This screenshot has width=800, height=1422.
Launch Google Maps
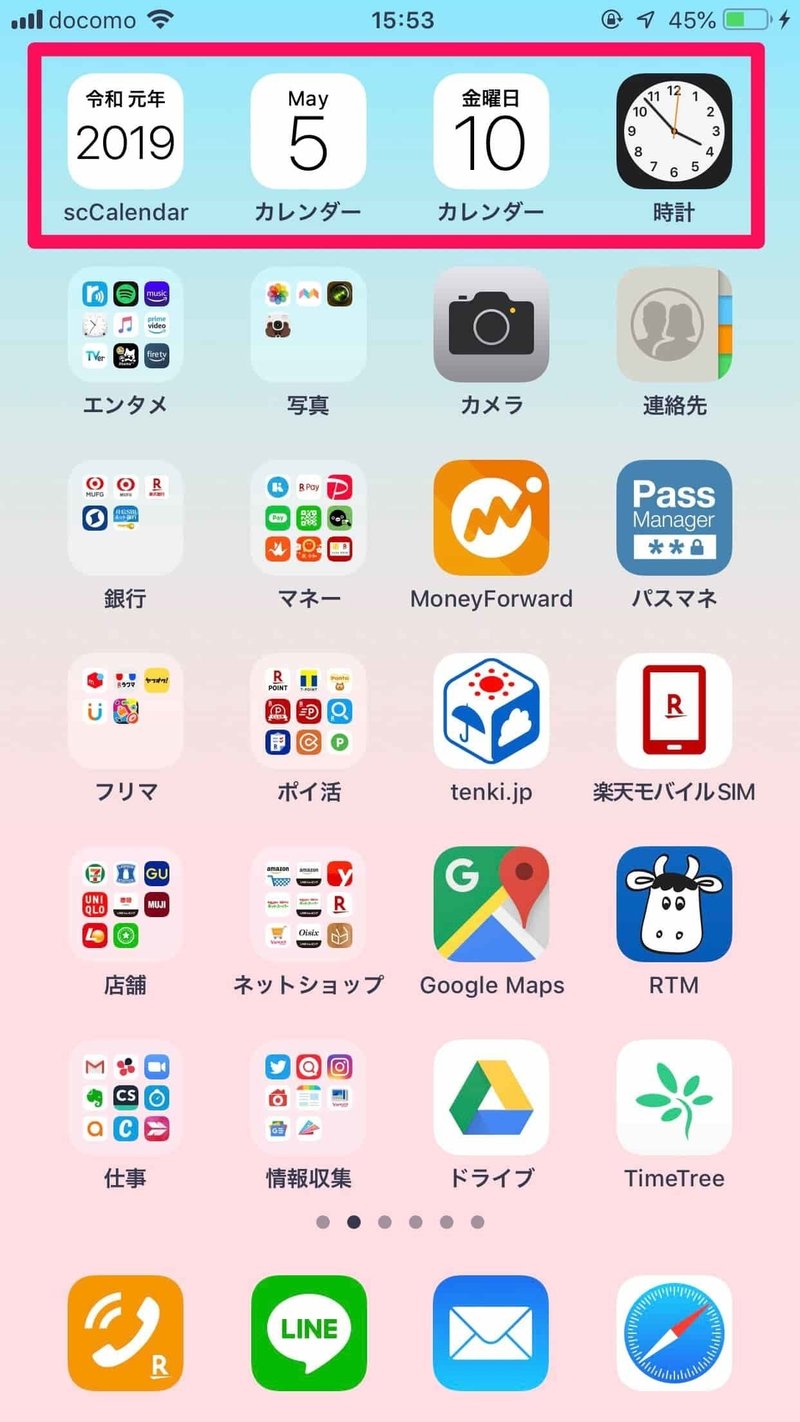[x=491, y=904]
